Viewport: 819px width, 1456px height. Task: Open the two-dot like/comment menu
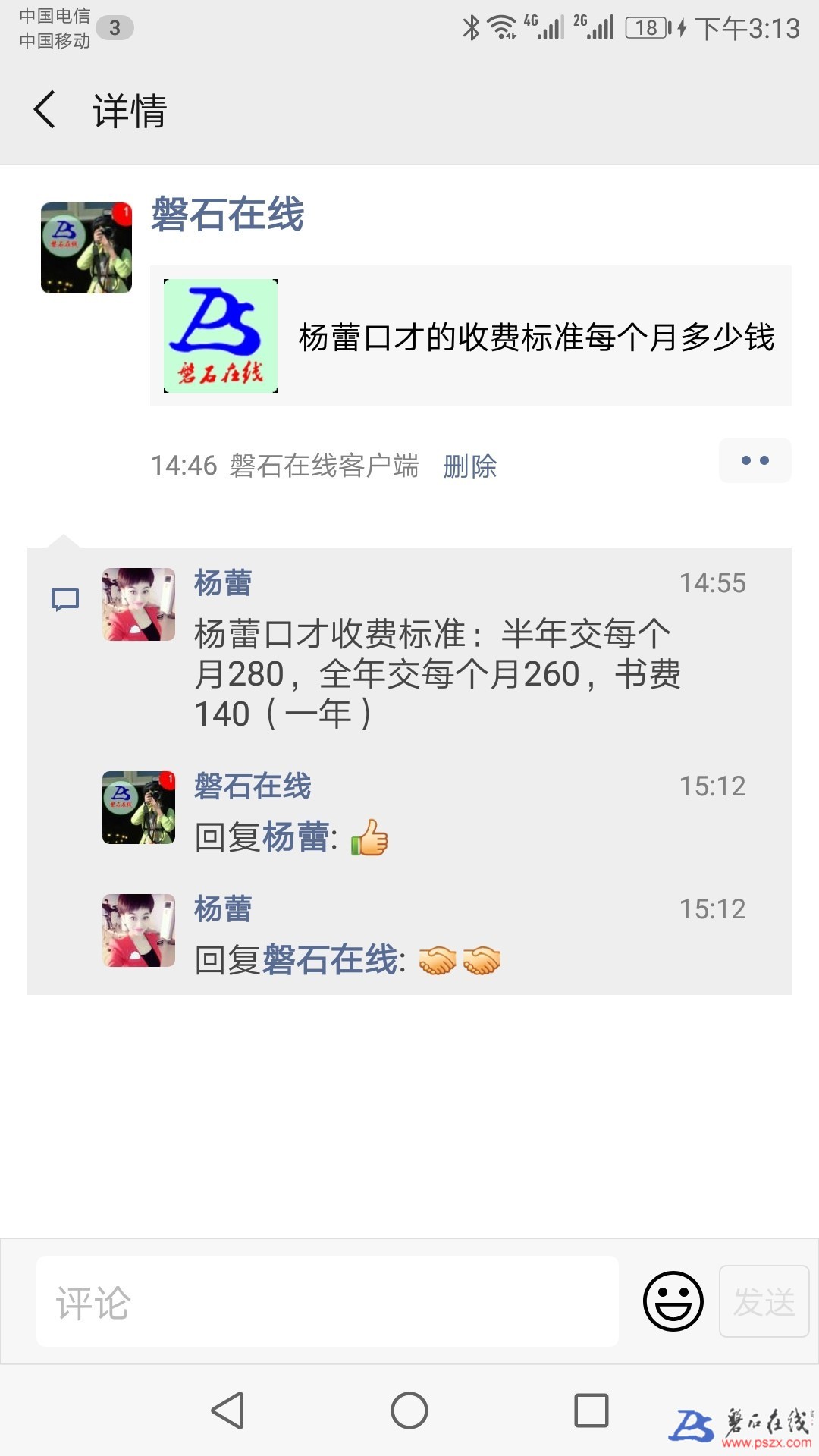click(755, 460)
